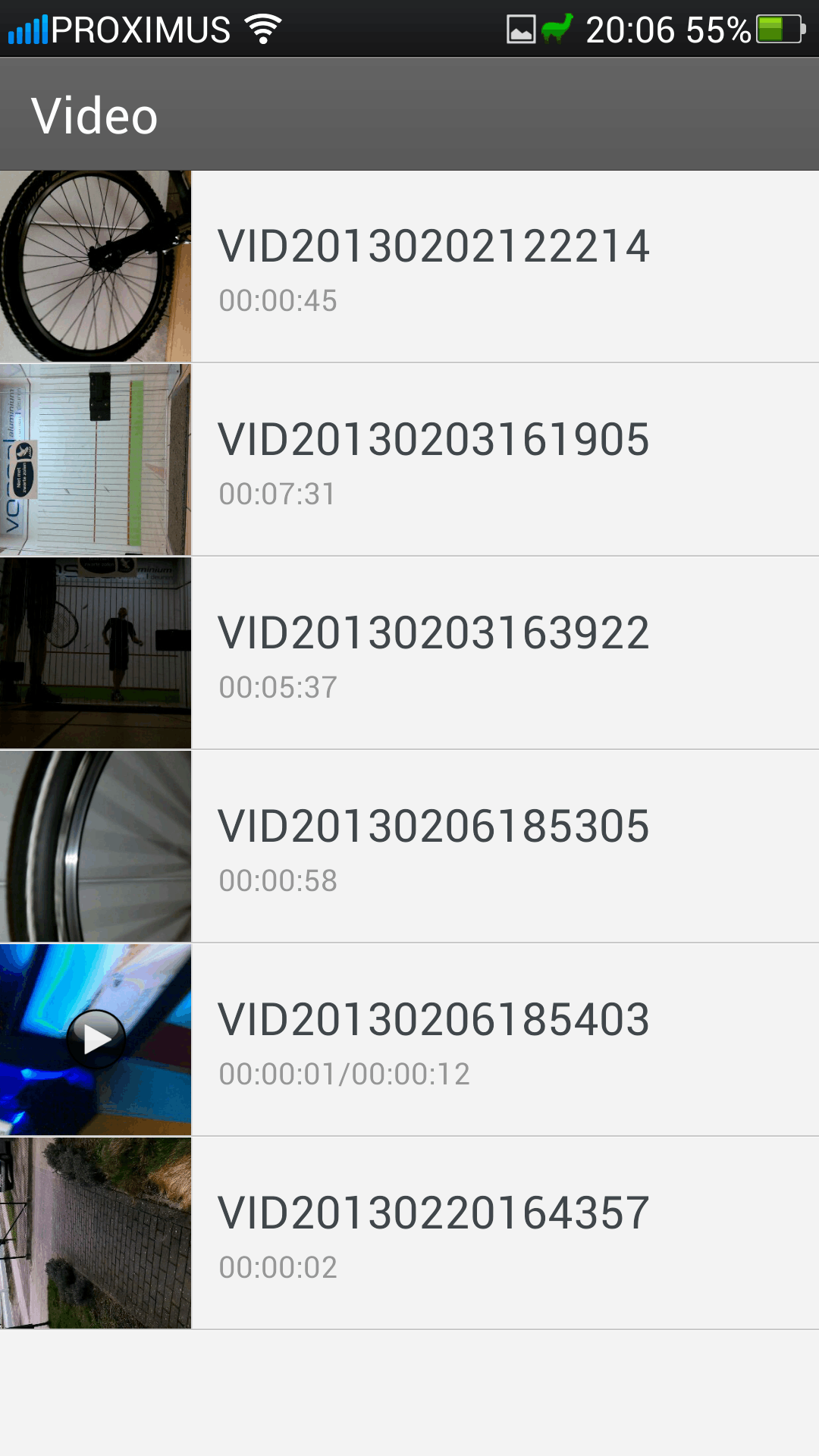Screen dimensions: 819x1456
Task: Tap the play icon on VID20130206185403
Action: coord(96,1039)
